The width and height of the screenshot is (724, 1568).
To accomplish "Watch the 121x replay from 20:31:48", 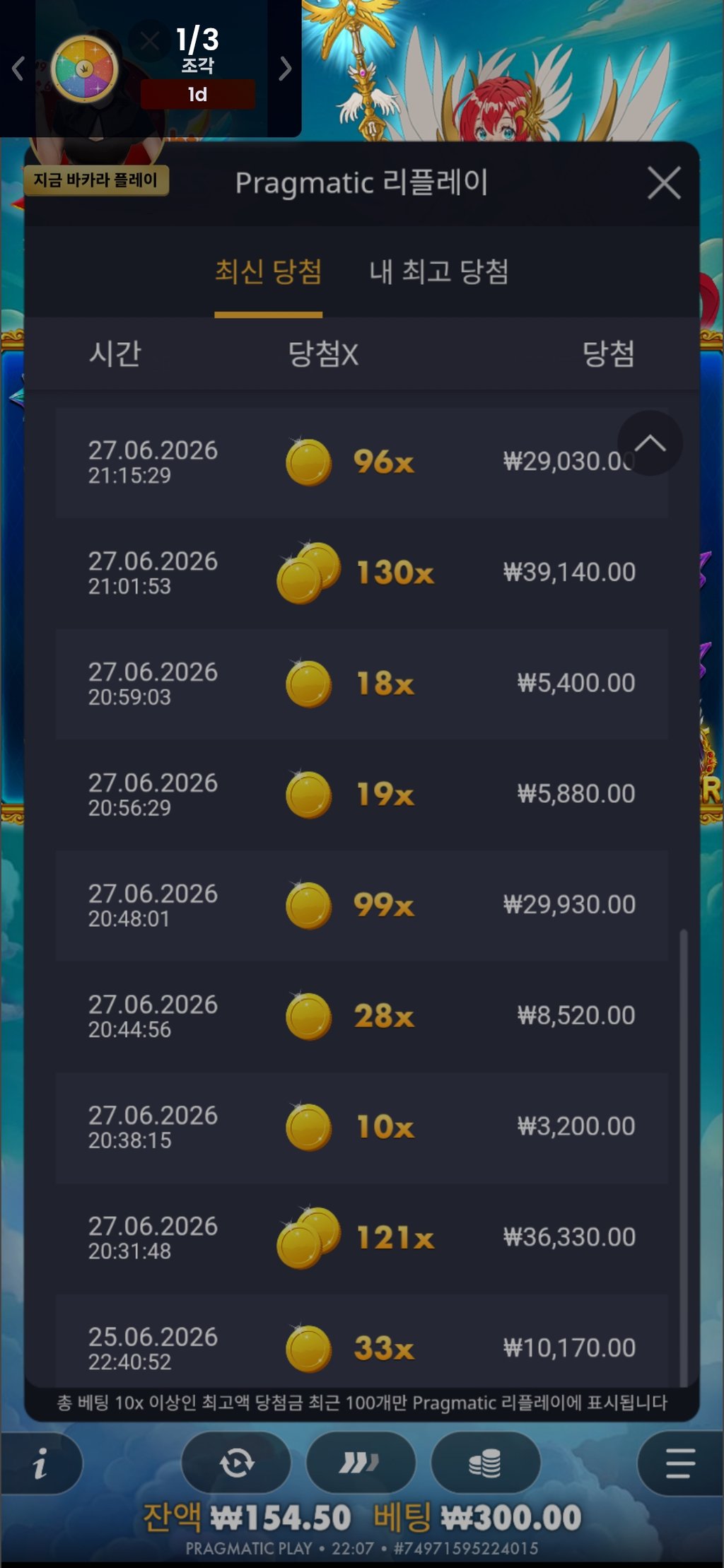I will (361, 1238).
